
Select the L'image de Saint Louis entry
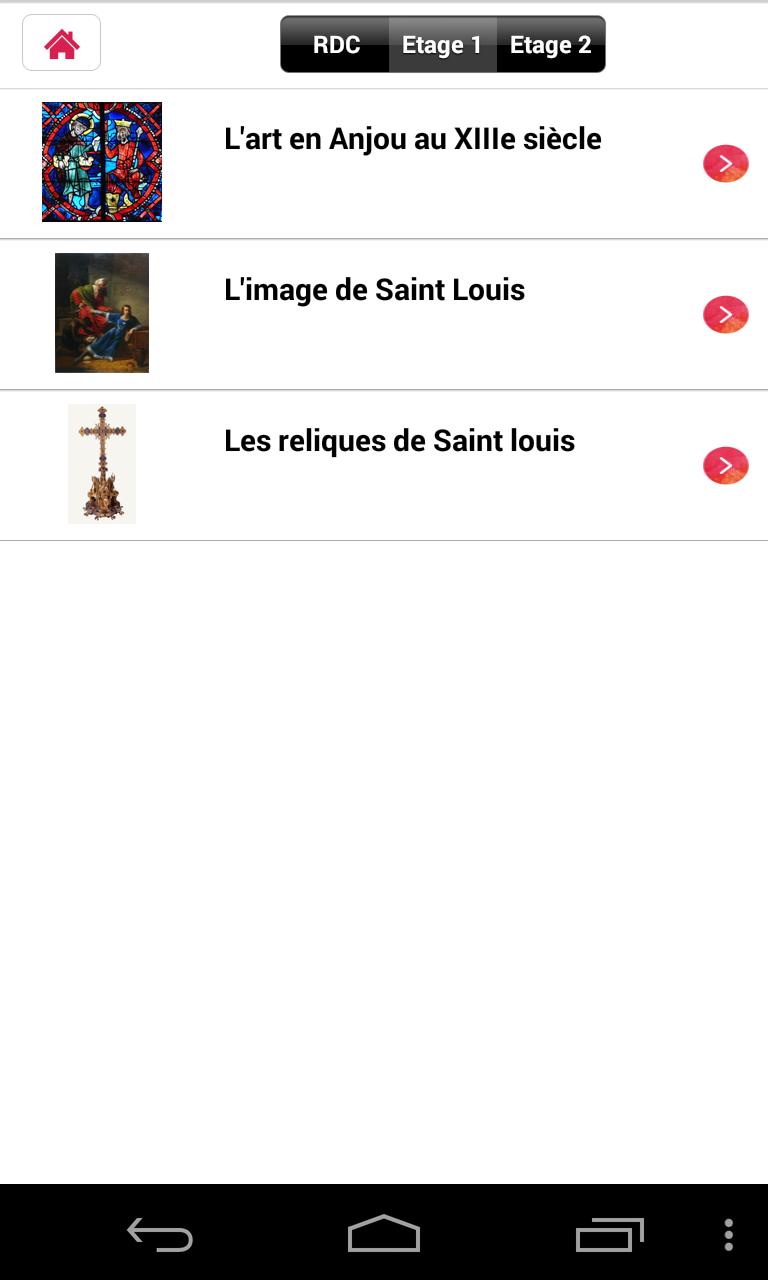(x=375, y=289)
